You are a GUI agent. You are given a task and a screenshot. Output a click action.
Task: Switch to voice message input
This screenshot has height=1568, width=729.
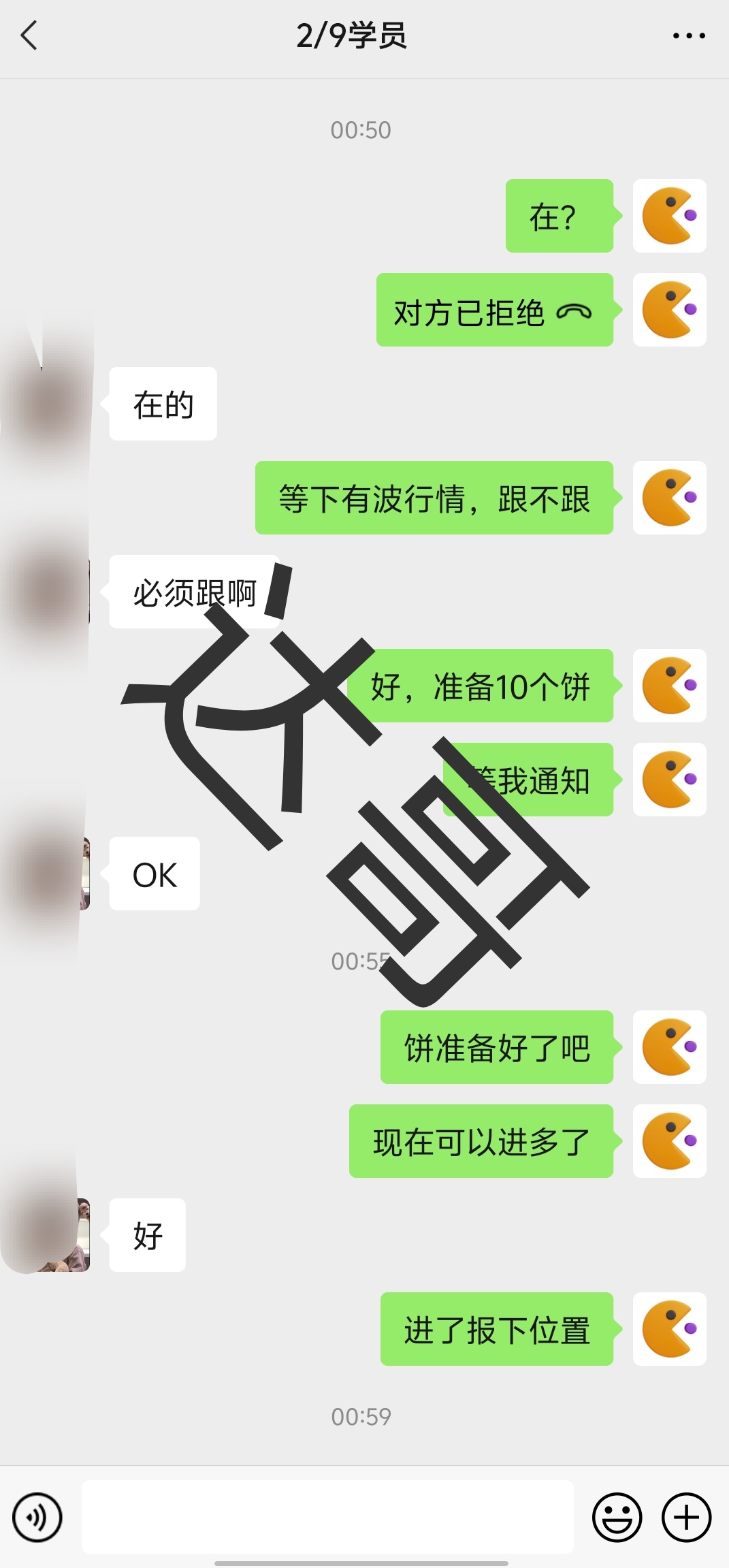[37, 1517]
